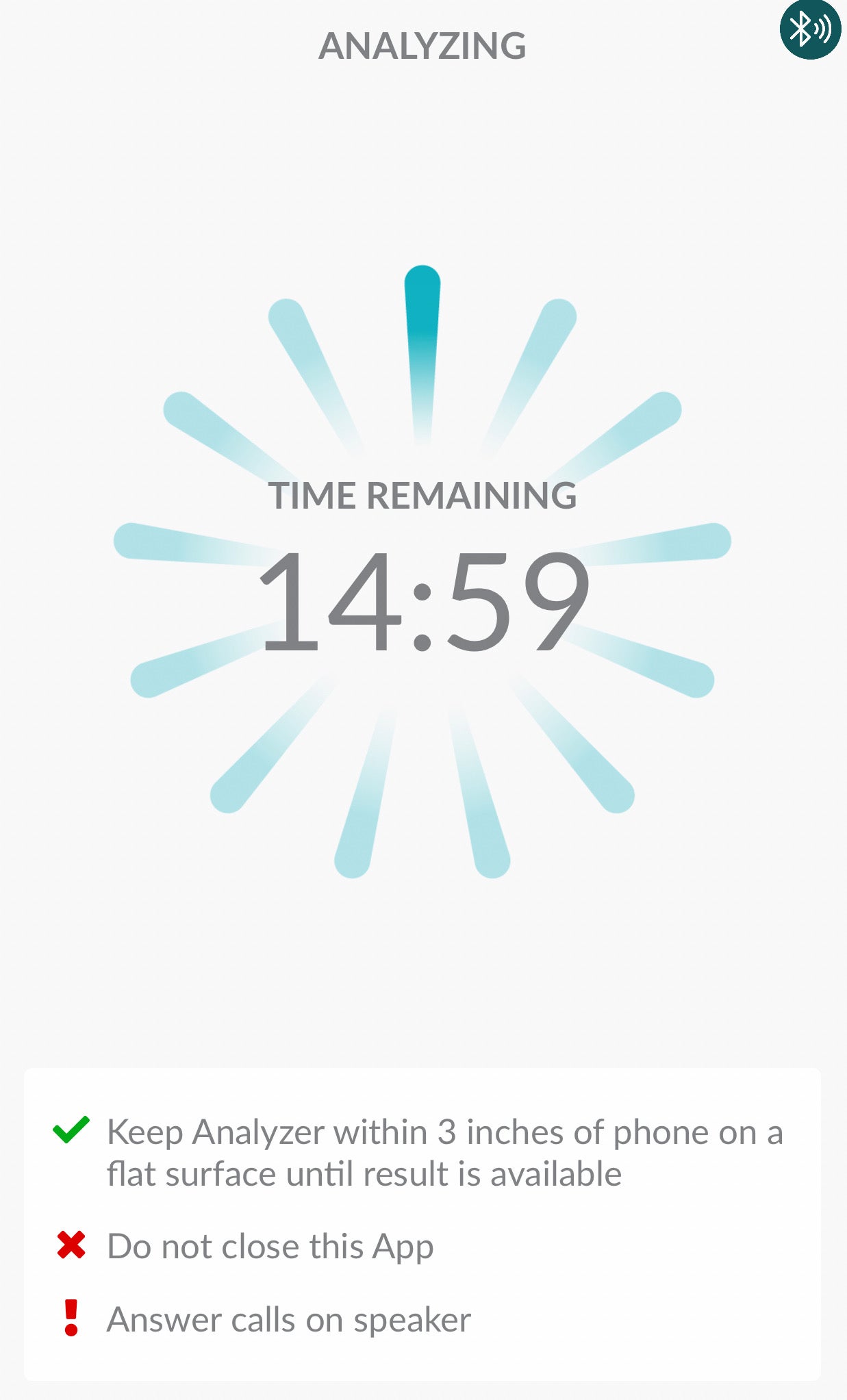Click the green checkmark instruction icon

click(x=71, y=1131)
